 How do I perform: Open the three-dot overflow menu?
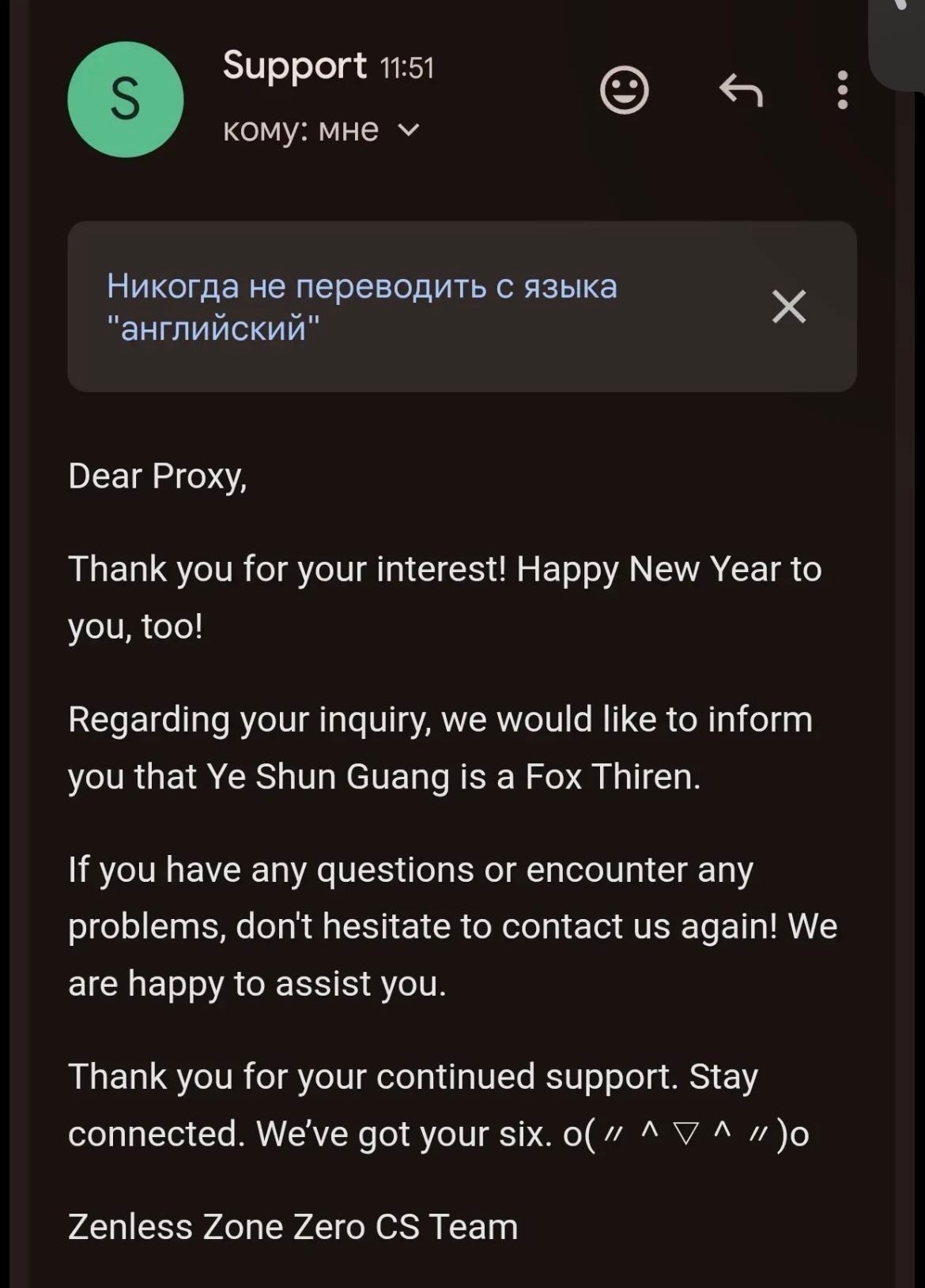coord(843,89)
